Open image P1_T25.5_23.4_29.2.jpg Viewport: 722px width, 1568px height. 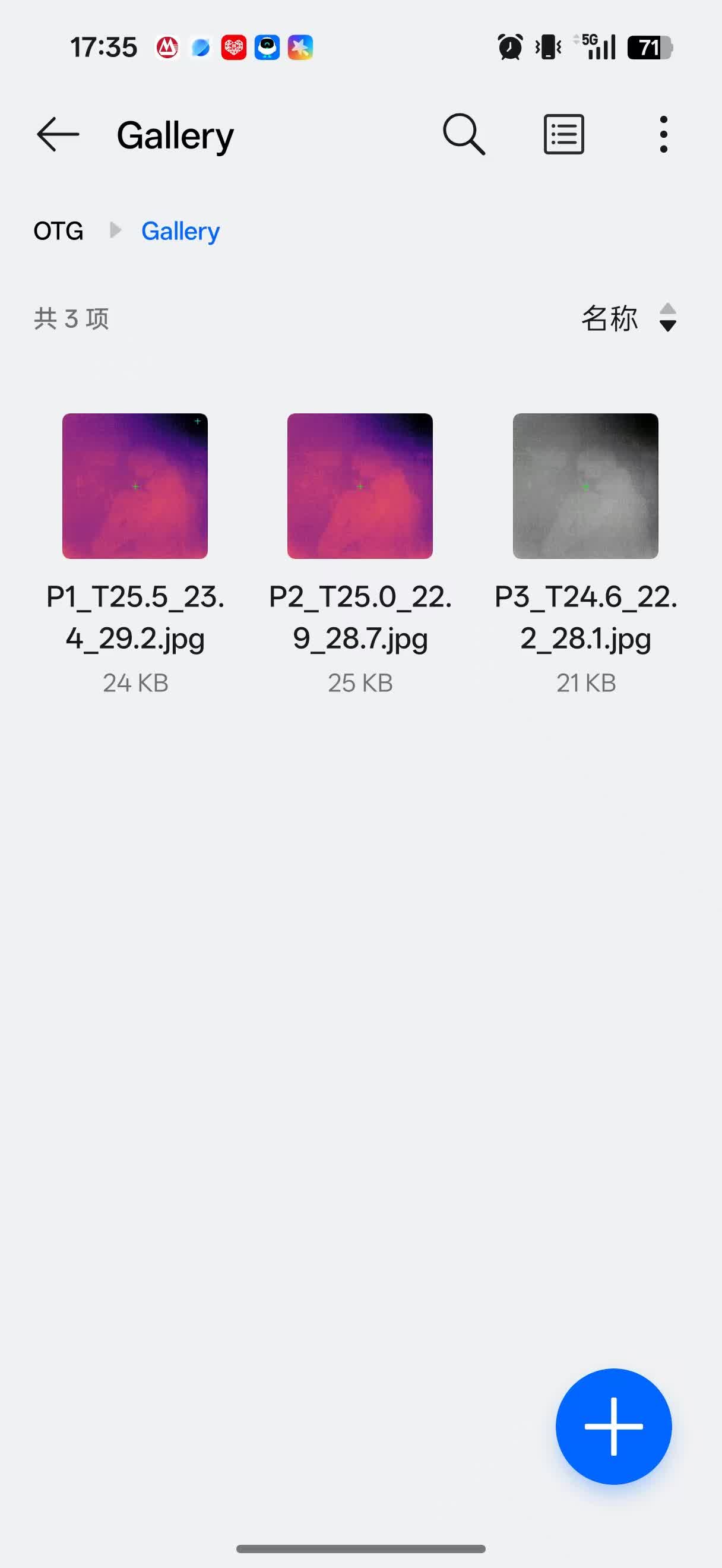135,486
